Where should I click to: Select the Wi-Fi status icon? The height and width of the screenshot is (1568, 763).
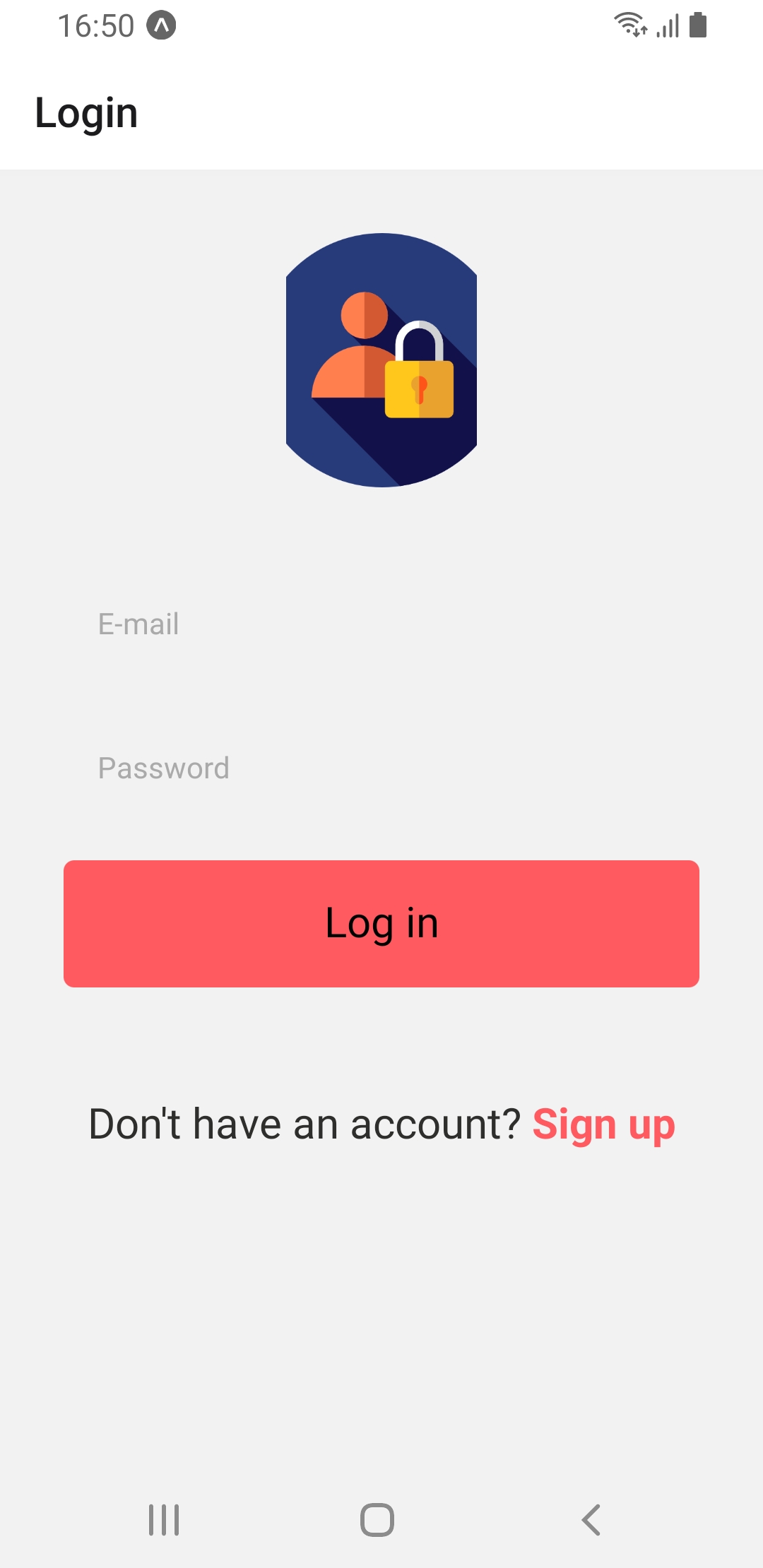pos(631,25)
